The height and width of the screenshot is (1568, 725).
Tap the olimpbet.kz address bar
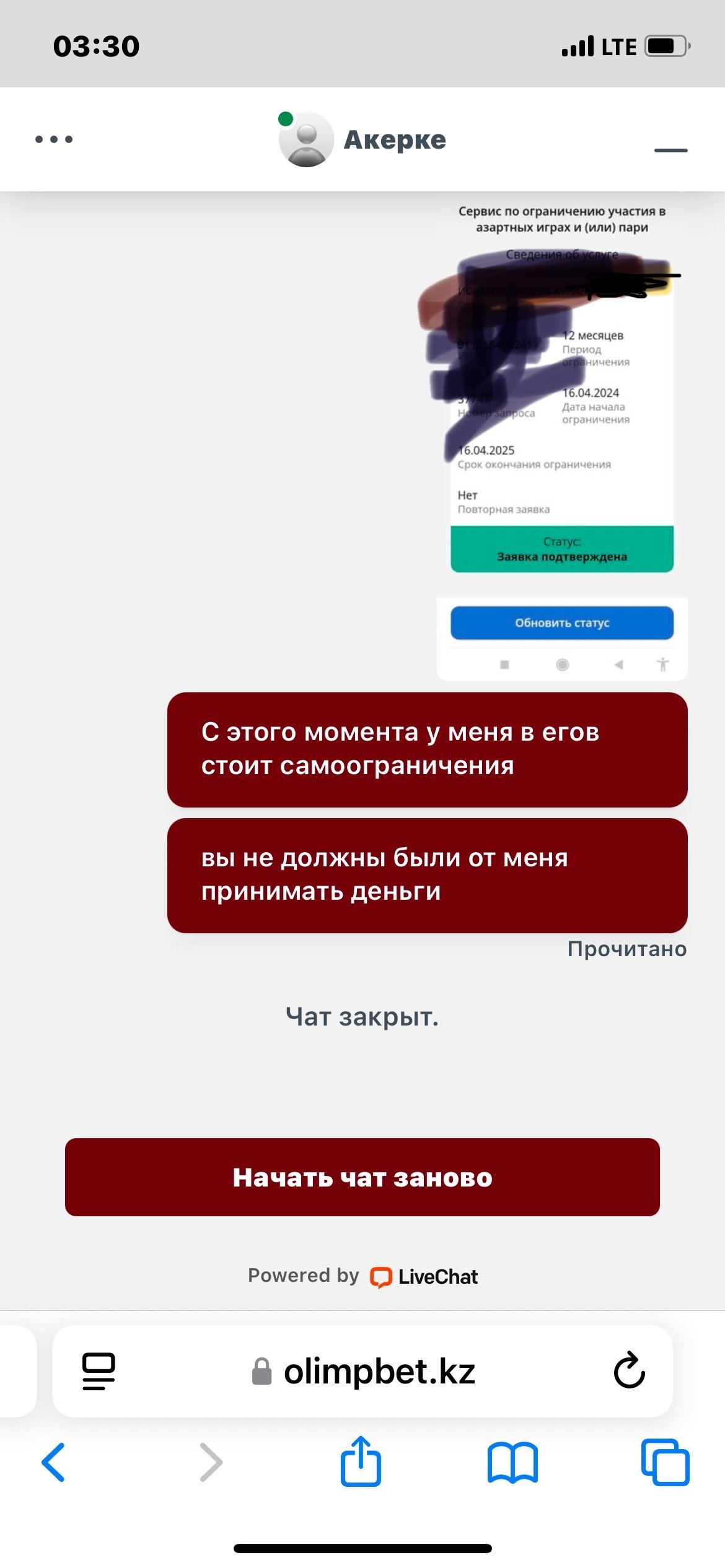[x=378, y=1372]
